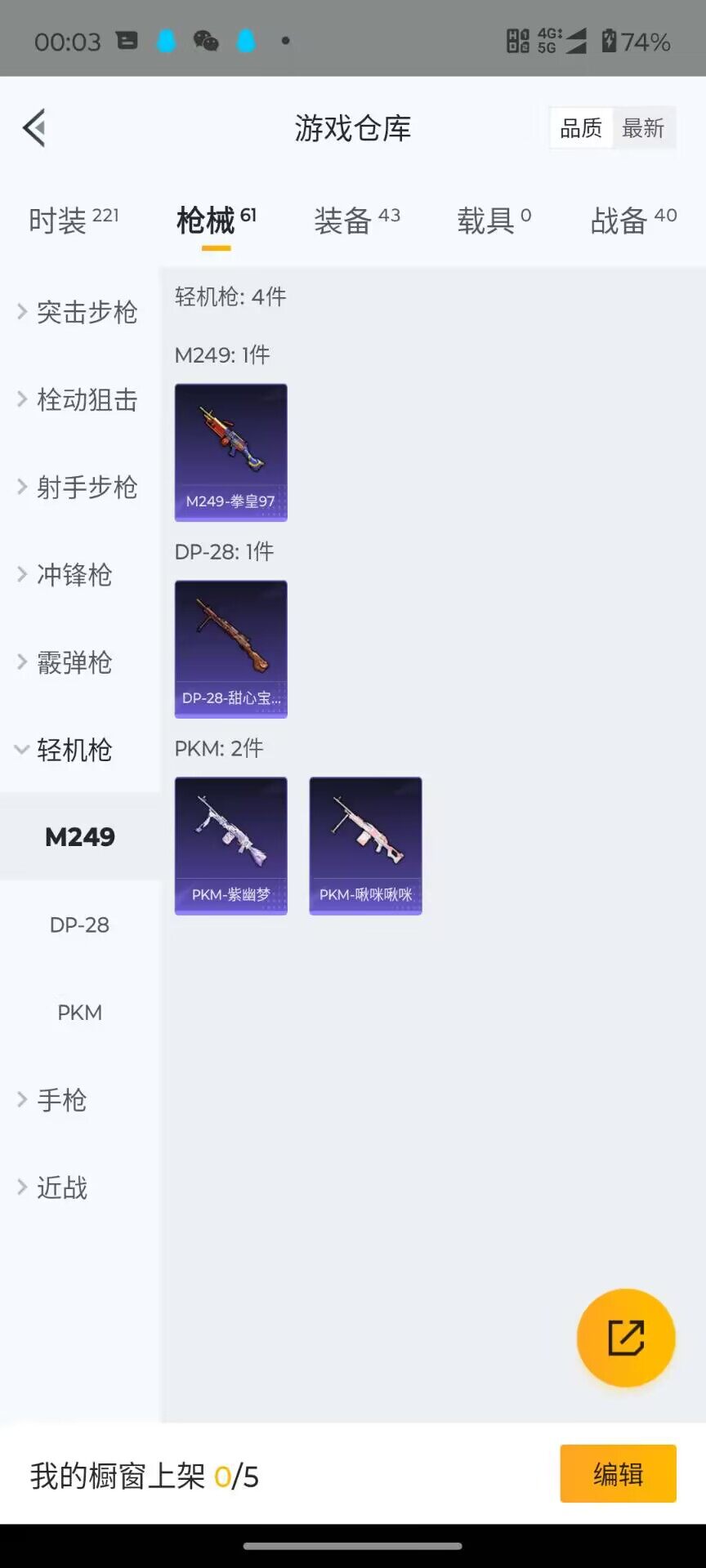This screenshot has width=706, height=1568.
Task: Switch to the 装备 tab
Action: (x=357, y=220)
